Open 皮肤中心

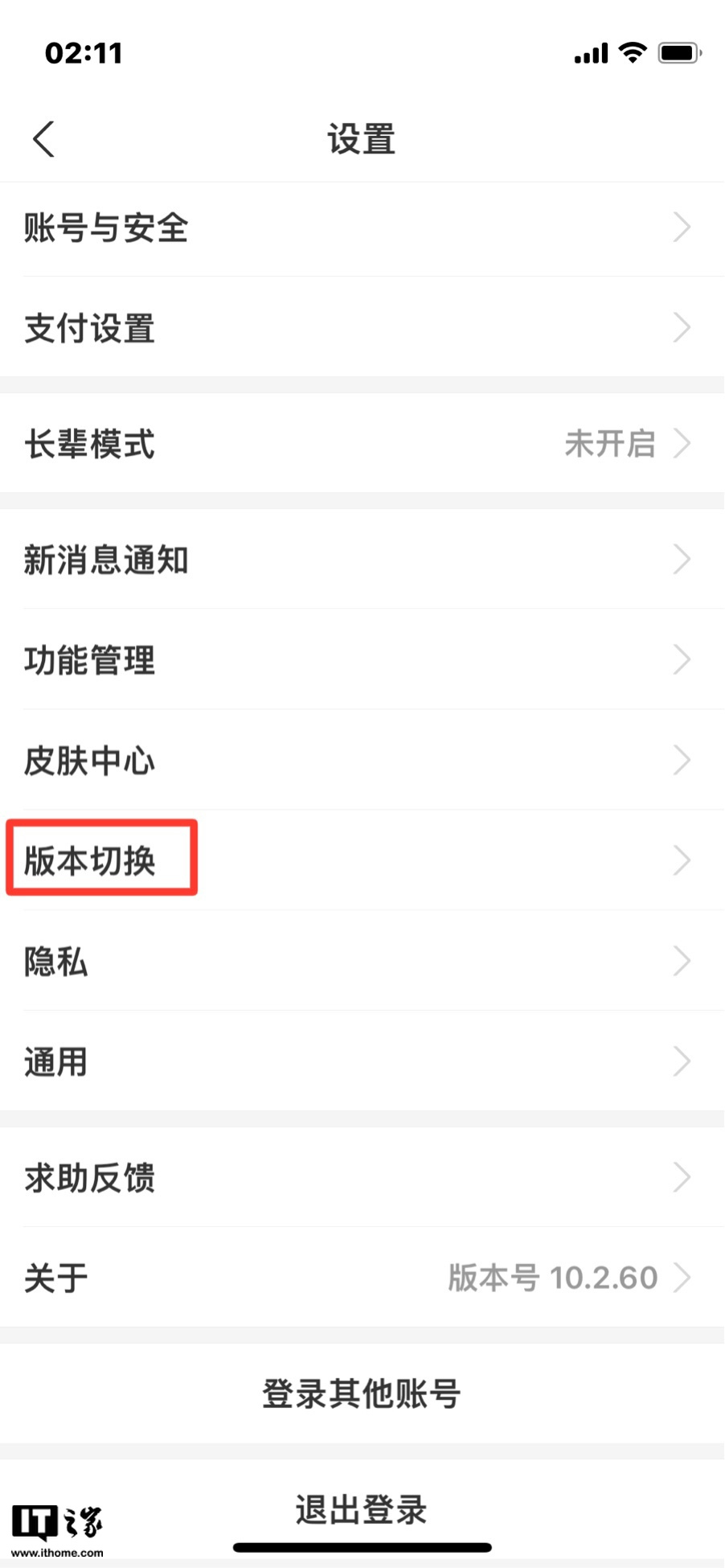tap(362, 760)
